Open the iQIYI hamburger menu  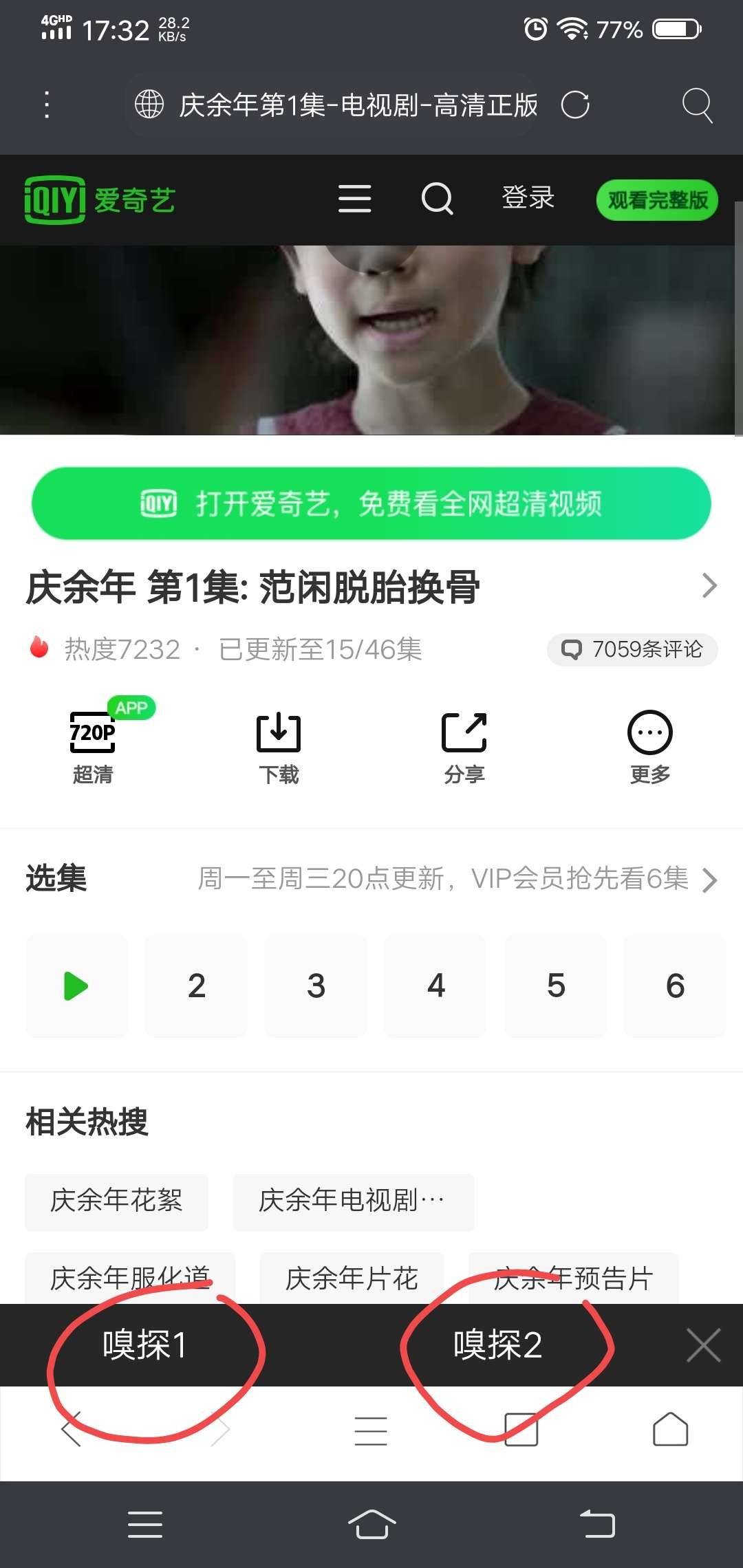click(355, 199)
